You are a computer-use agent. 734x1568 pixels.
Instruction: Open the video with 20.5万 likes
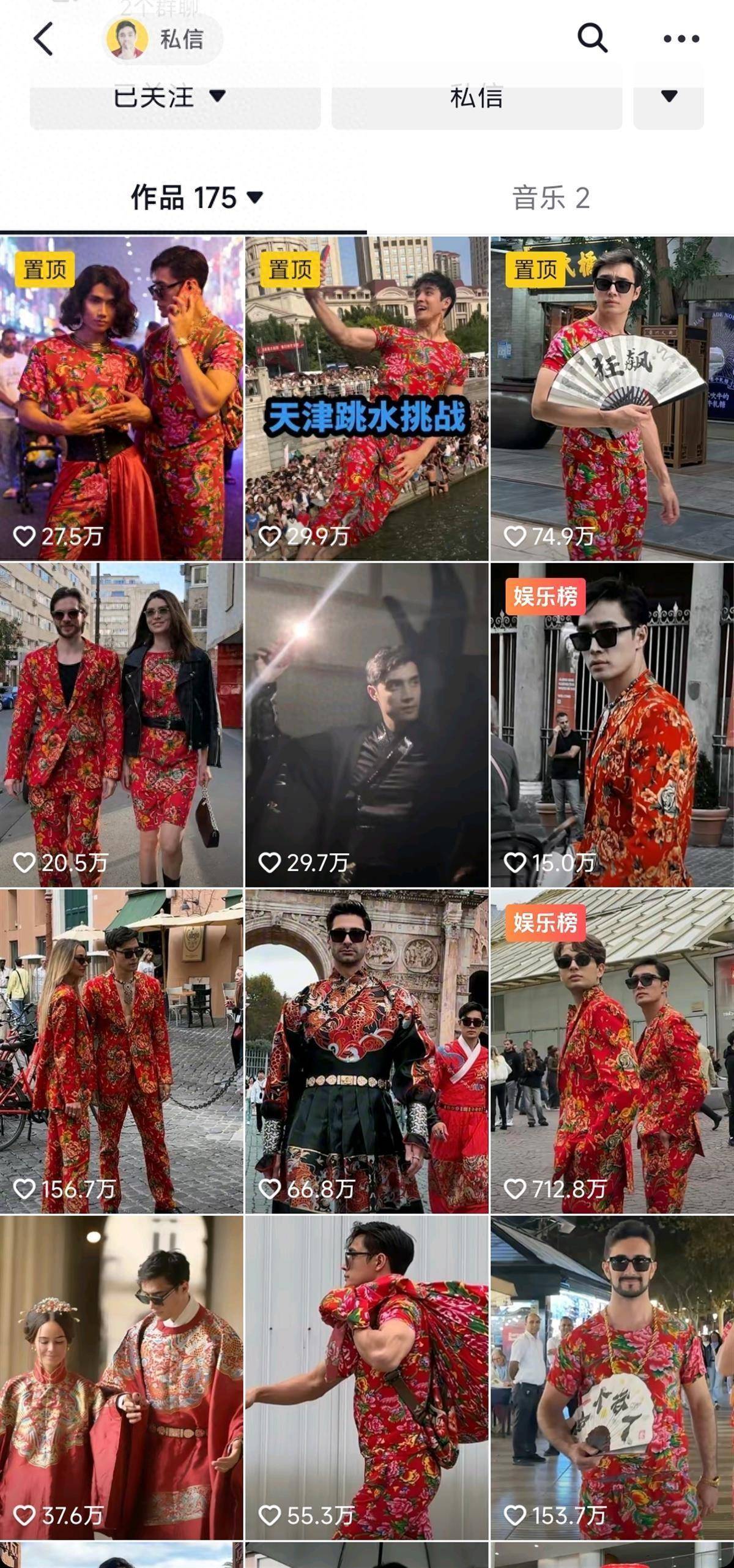point(121,725)
